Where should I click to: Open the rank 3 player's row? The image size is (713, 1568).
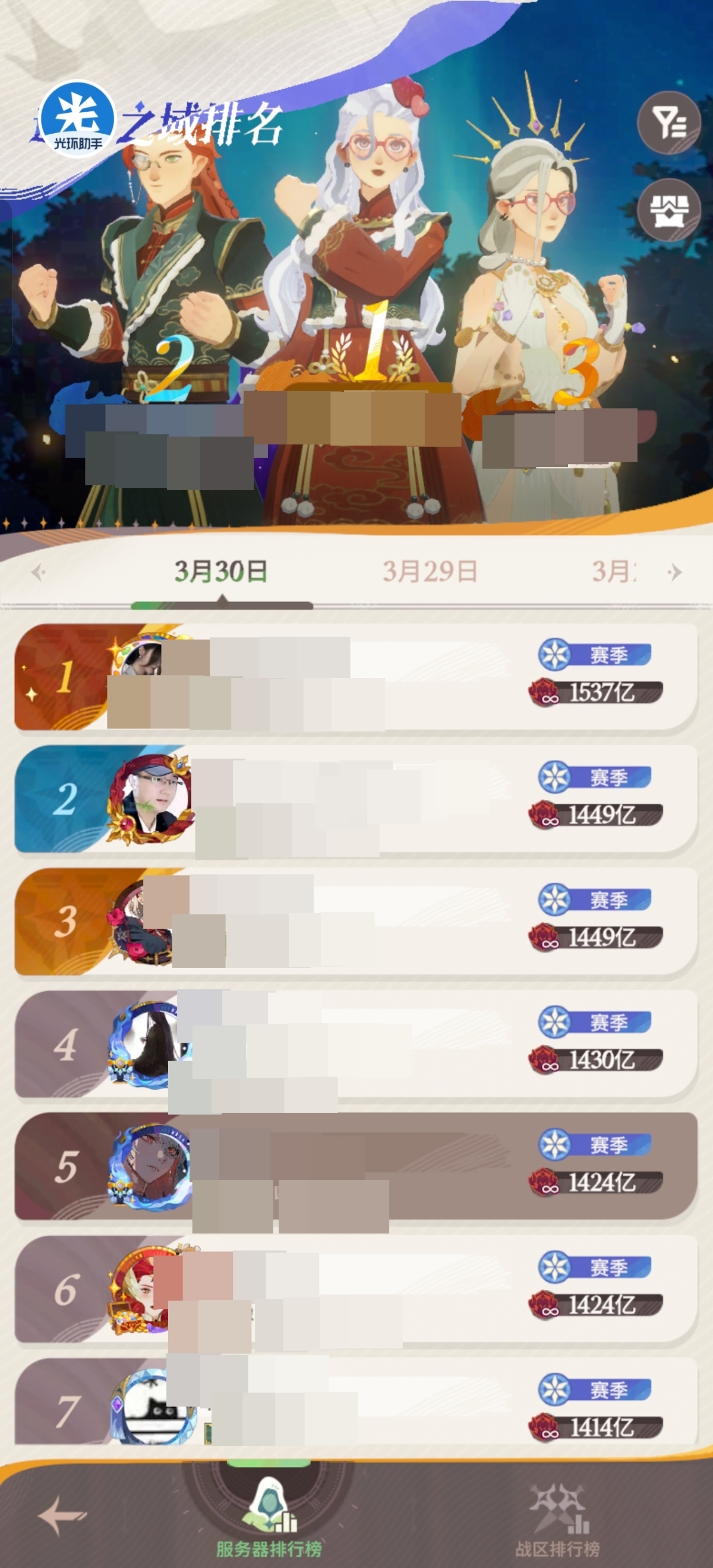click(x=356, y=921)
